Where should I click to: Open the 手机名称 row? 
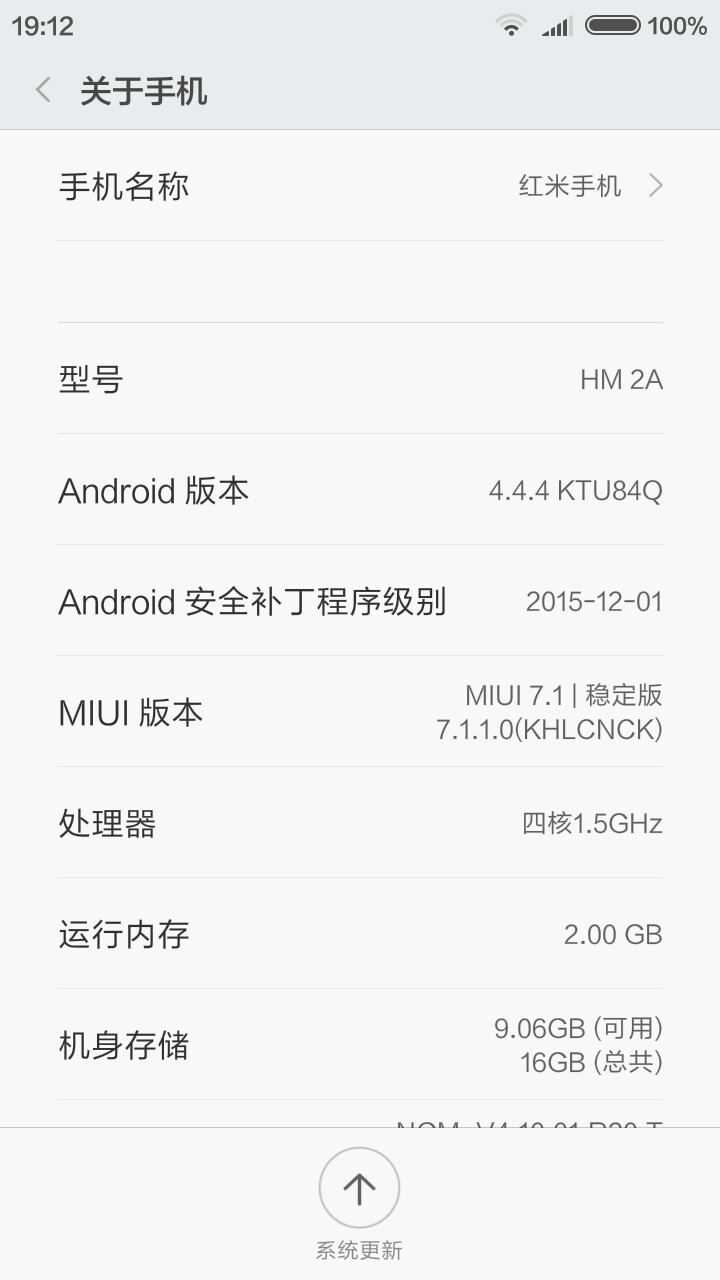coord(360,186)
